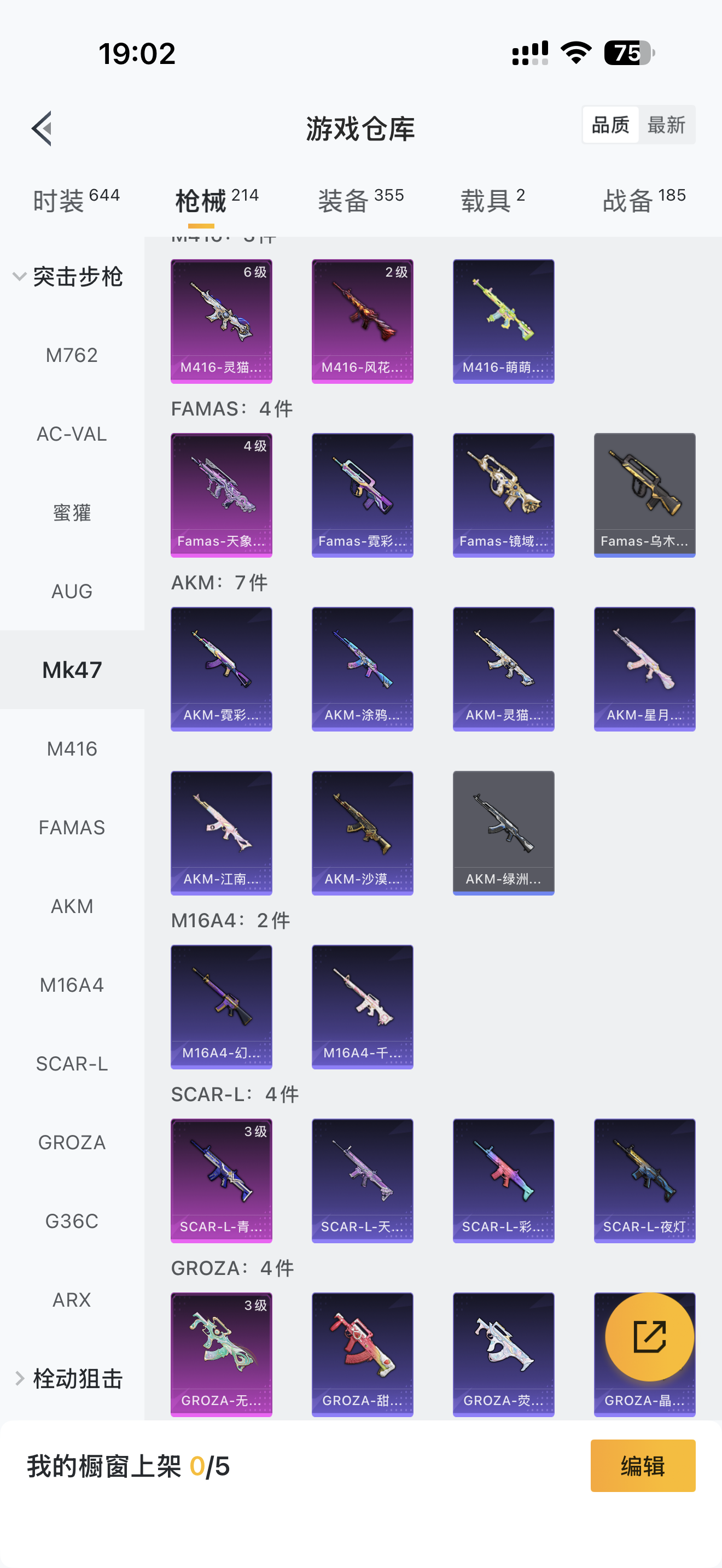Sort items by 品质
The height and width of the screenshot is (1568, 722).
pyautogui.click(x=610, y=125)
